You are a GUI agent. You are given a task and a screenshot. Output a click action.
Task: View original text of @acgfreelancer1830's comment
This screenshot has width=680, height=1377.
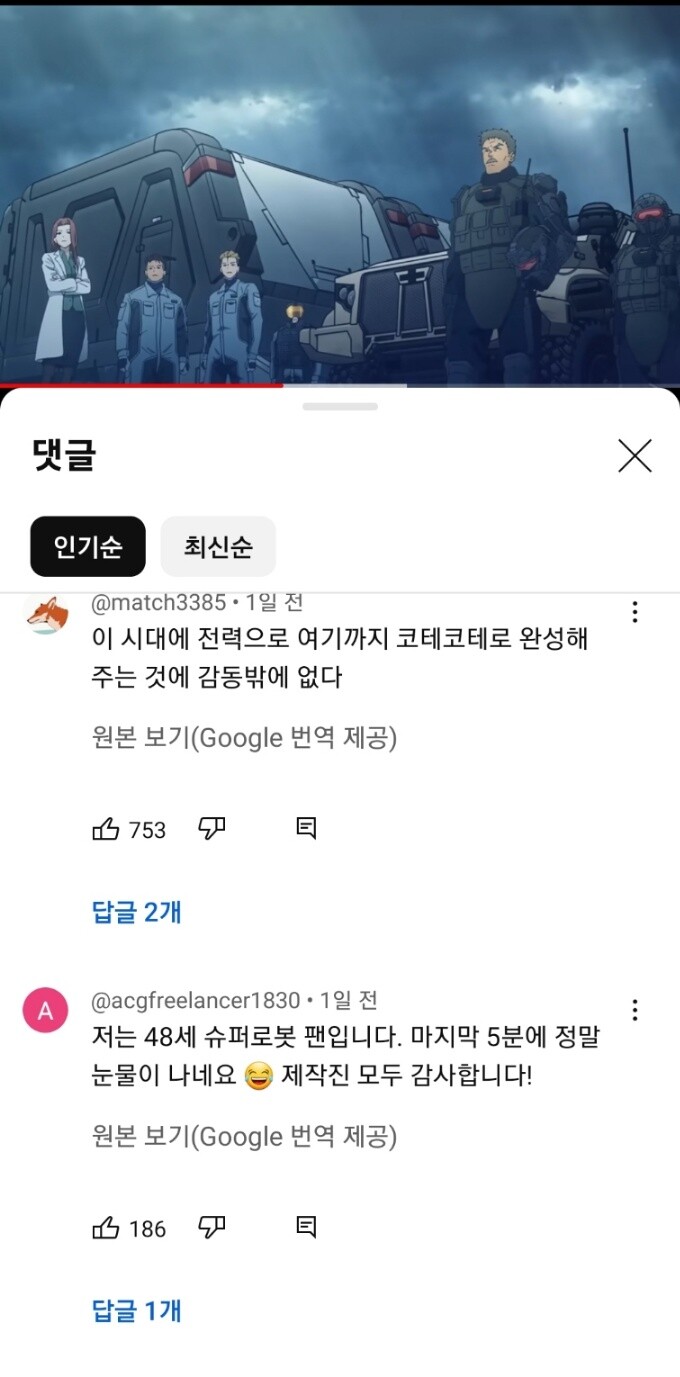point(243,1137)
